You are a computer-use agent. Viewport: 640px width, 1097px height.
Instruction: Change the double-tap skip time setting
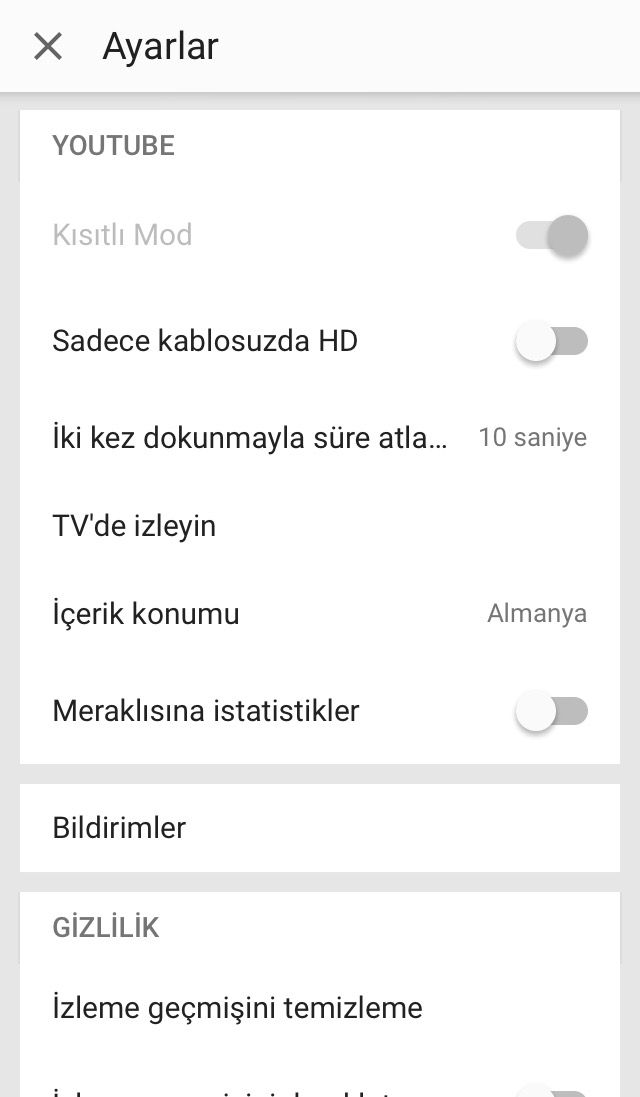319,438
